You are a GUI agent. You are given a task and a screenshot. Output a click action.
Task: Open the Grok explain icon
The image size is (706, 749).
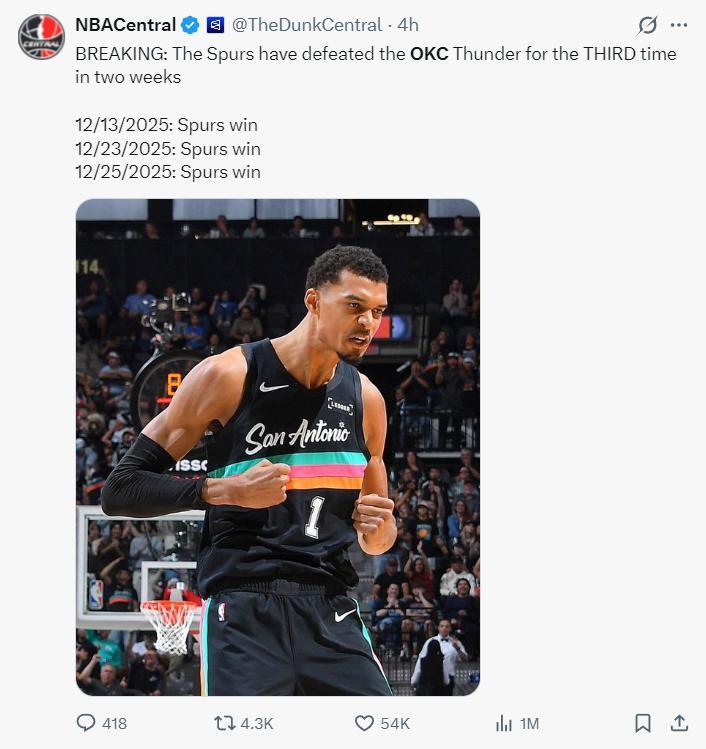[x=647, y=25]
